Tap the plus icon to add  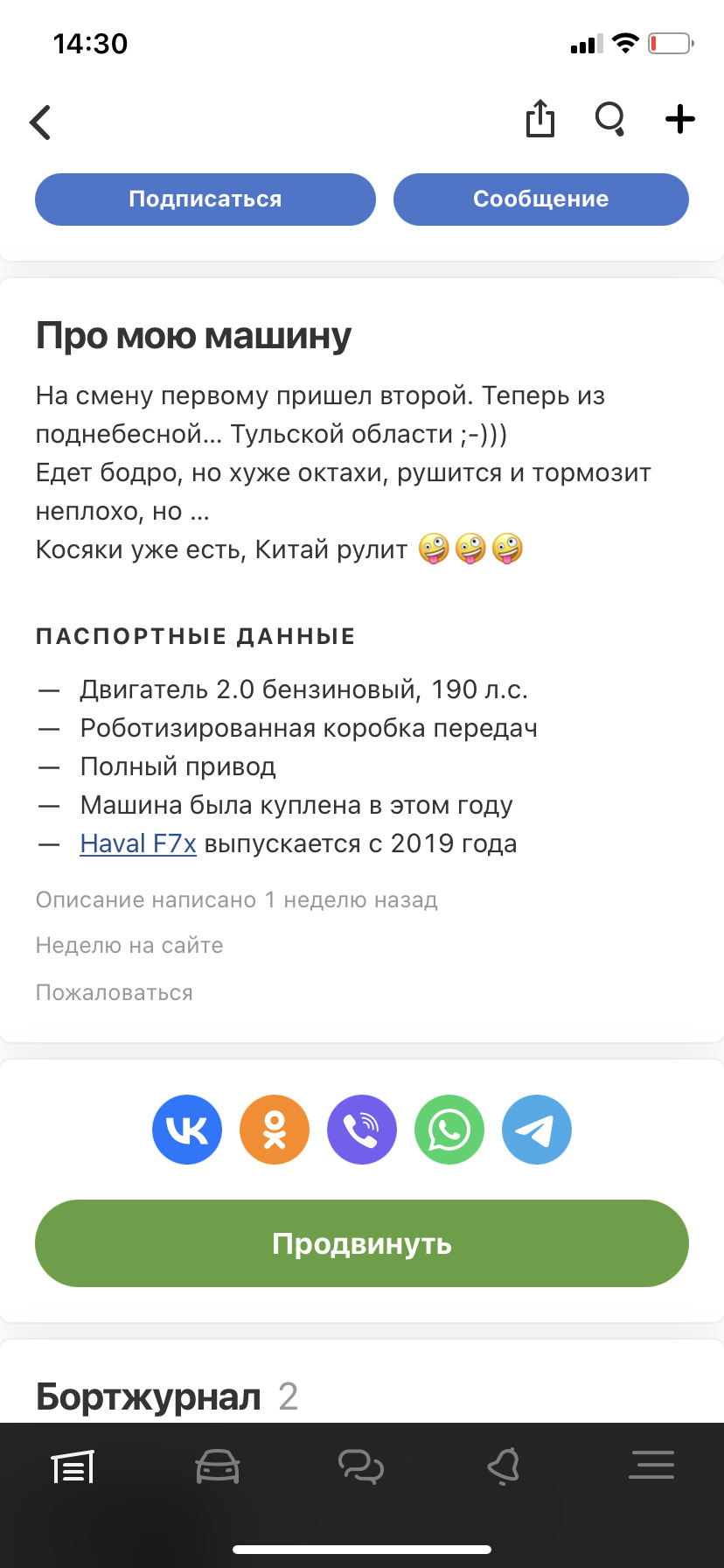679,119
